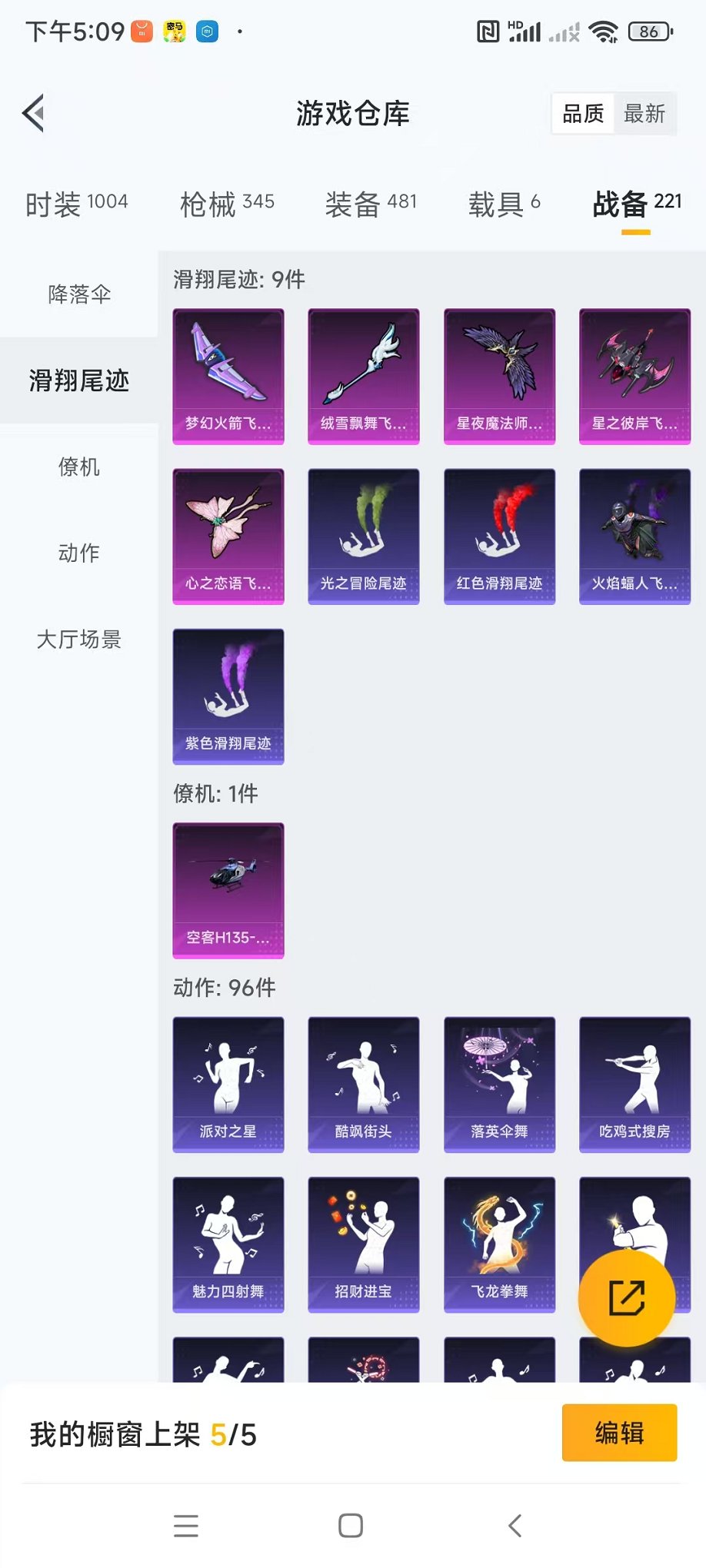This screenshot has height=1568, width=706.
Task: Jump to the 僚机 category
Action: click(79, 467)
